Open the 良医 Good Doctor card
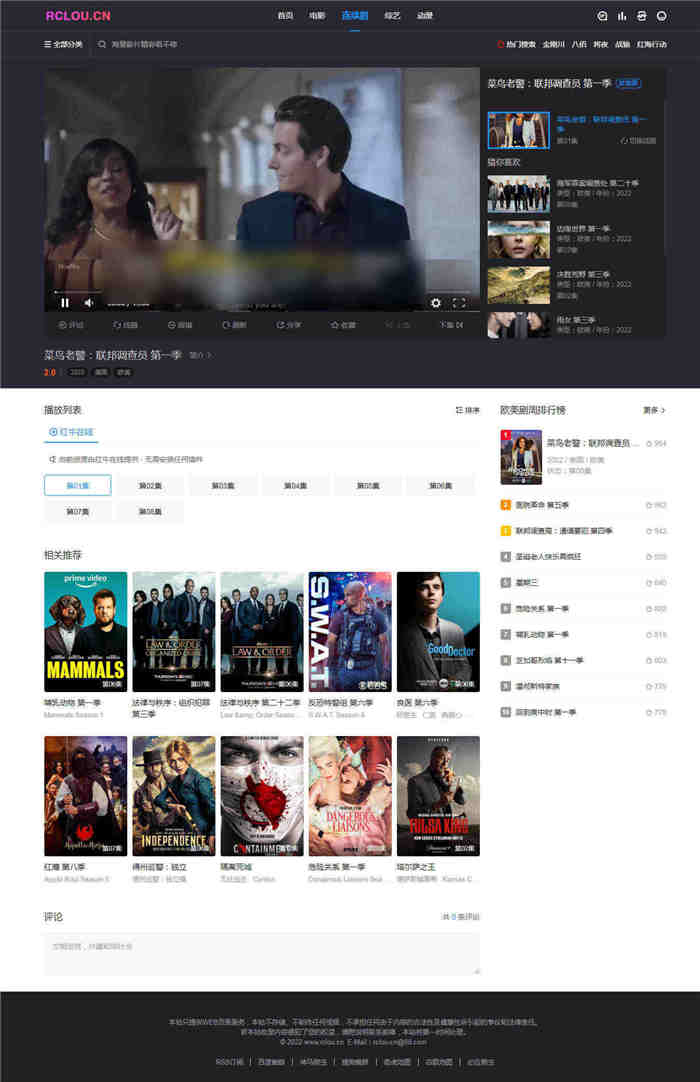Screen dimensions: 700x1082 [x=438, y=632]
